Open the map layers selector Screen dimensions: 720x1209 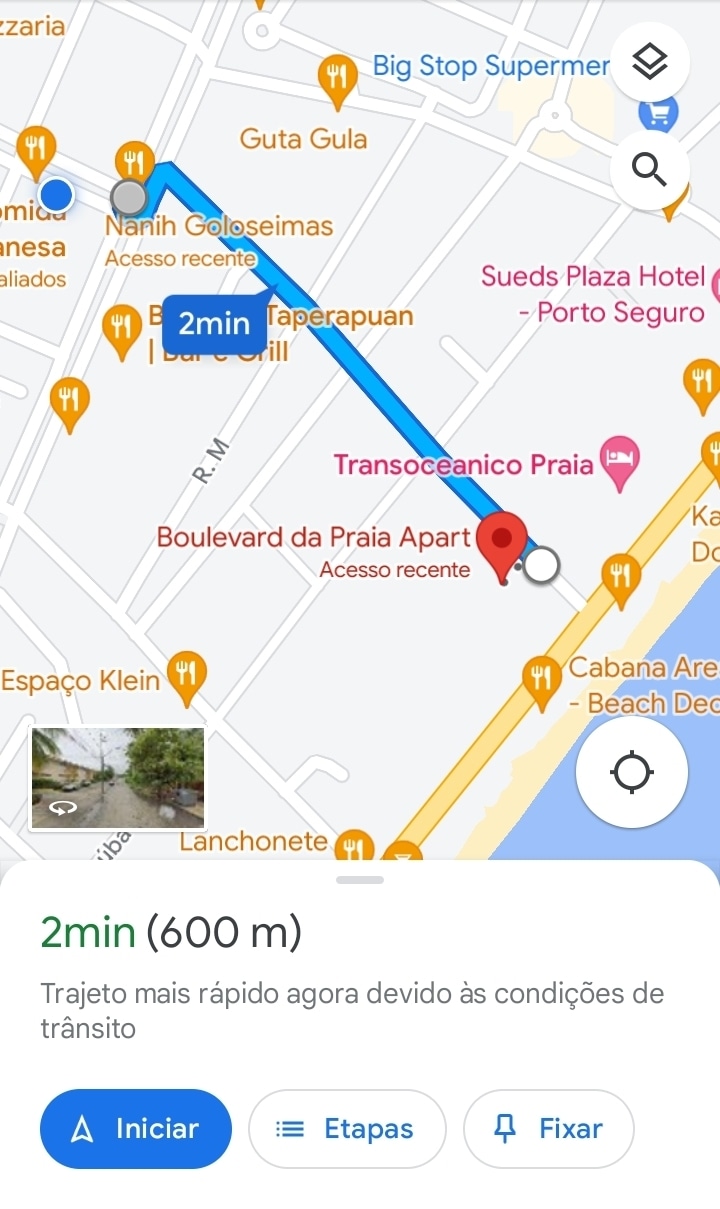[x=650, y=61]
